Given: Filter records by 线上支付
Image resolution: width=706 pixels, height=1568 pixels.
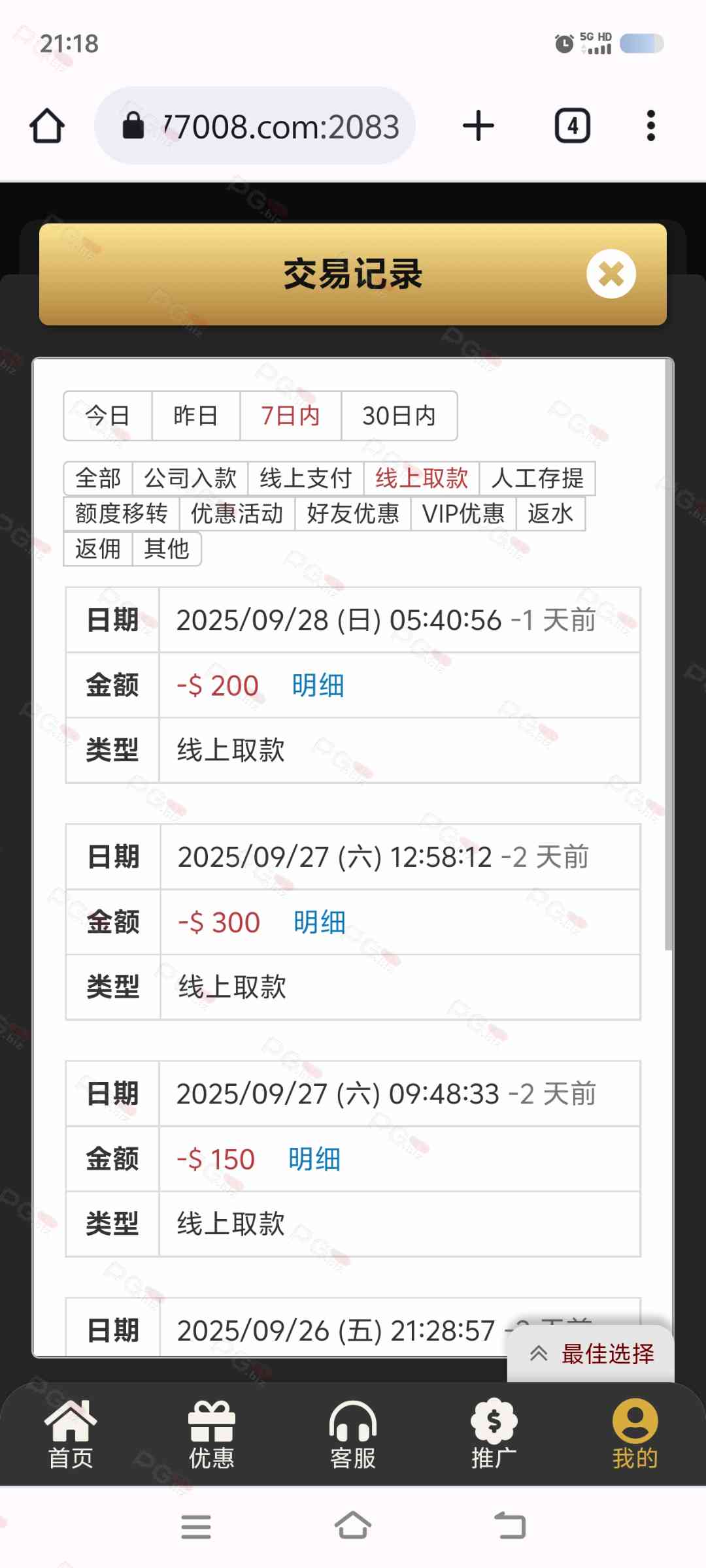Looking at the screenshot, I should (306, 478).
